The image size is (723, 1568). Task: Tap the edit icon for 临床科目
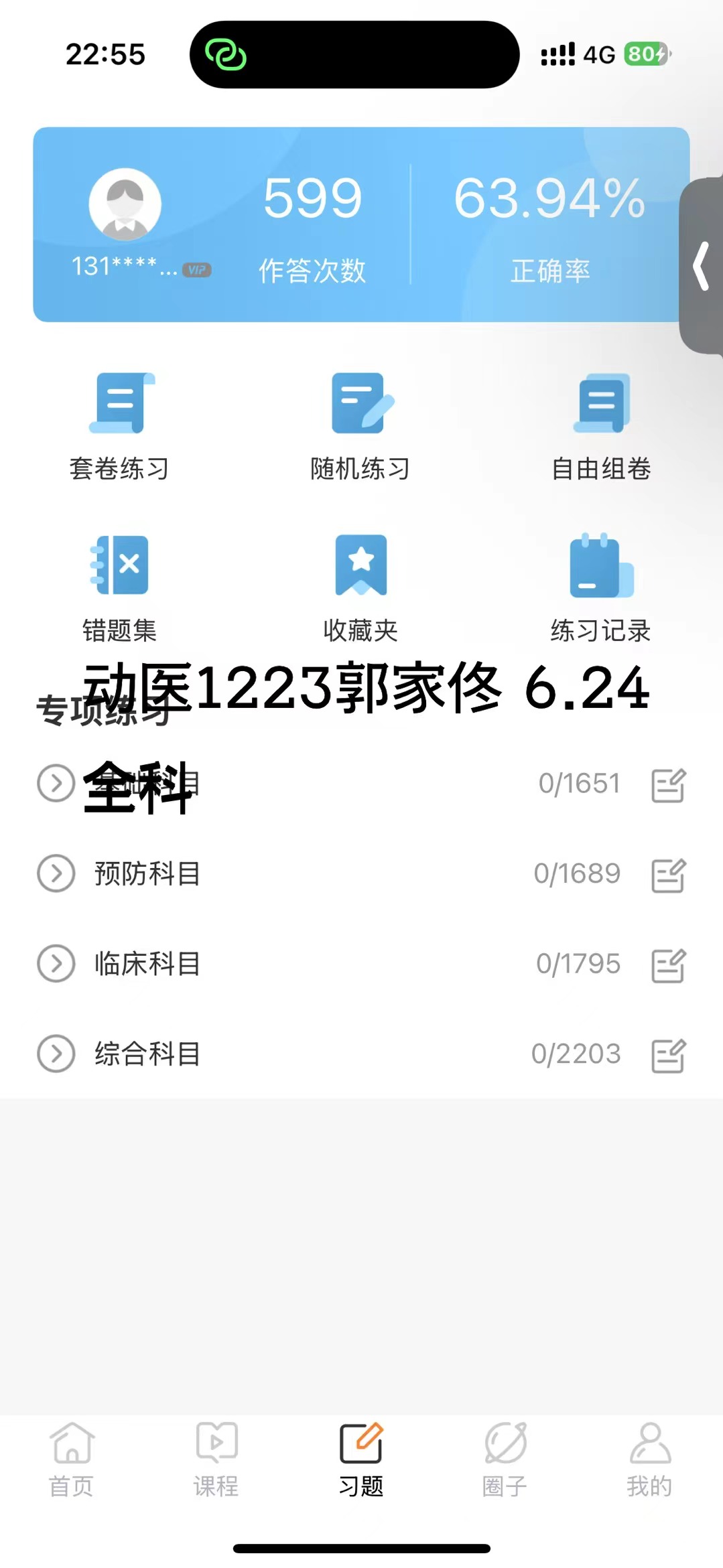click(668, 965)
